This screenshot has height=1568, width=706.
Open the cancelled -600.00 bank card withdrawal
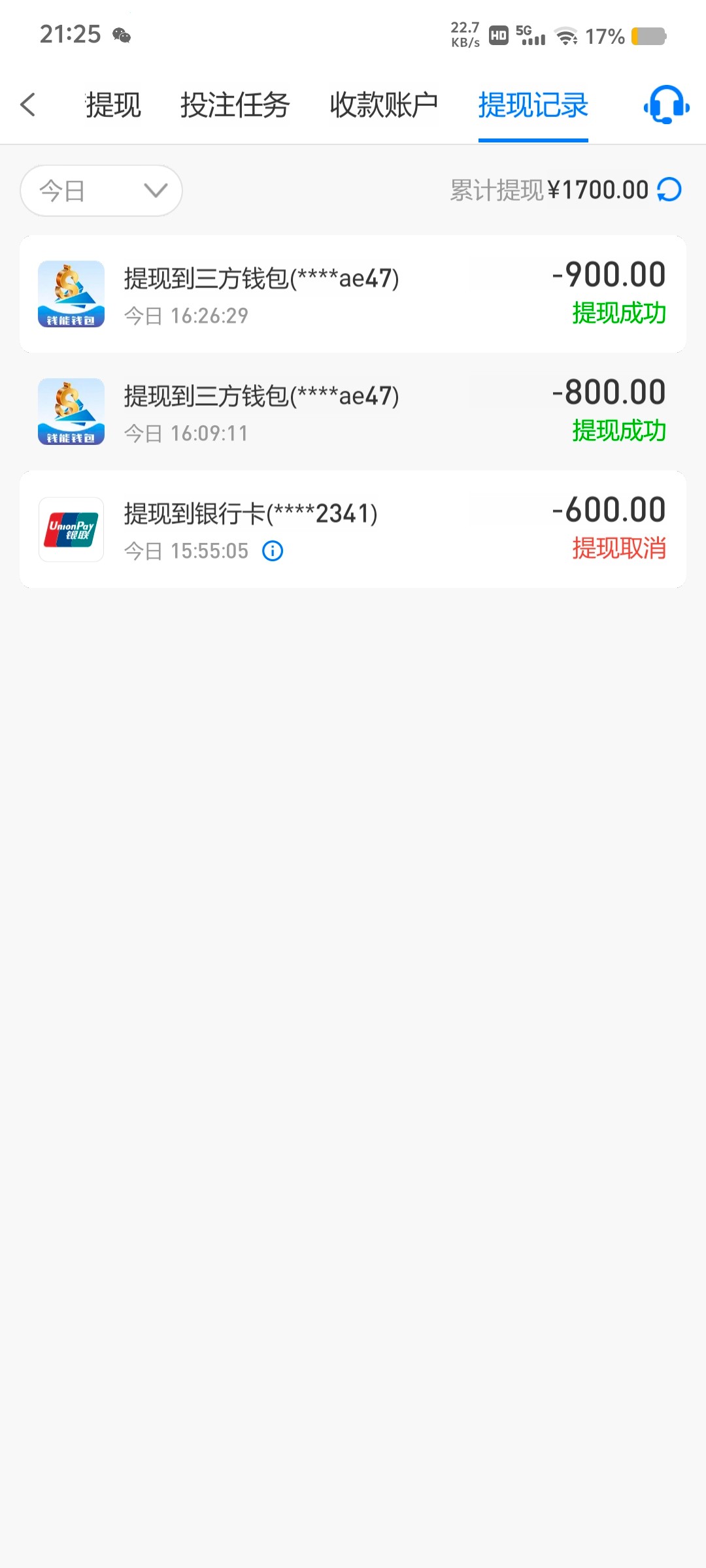353,529
